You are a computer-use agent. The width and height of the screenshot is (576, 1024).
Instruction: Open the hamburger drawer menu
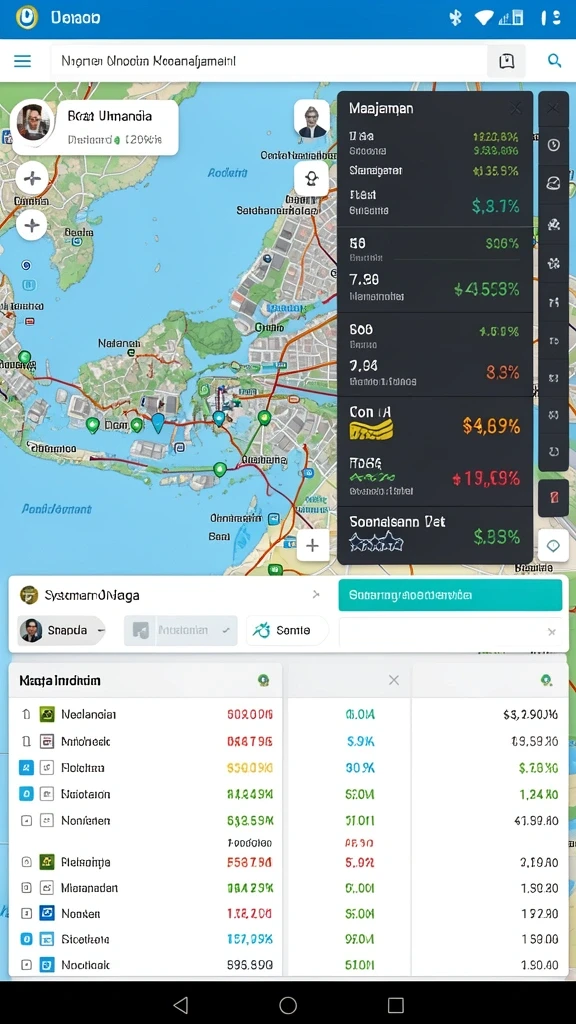click(x=22, y=61)
